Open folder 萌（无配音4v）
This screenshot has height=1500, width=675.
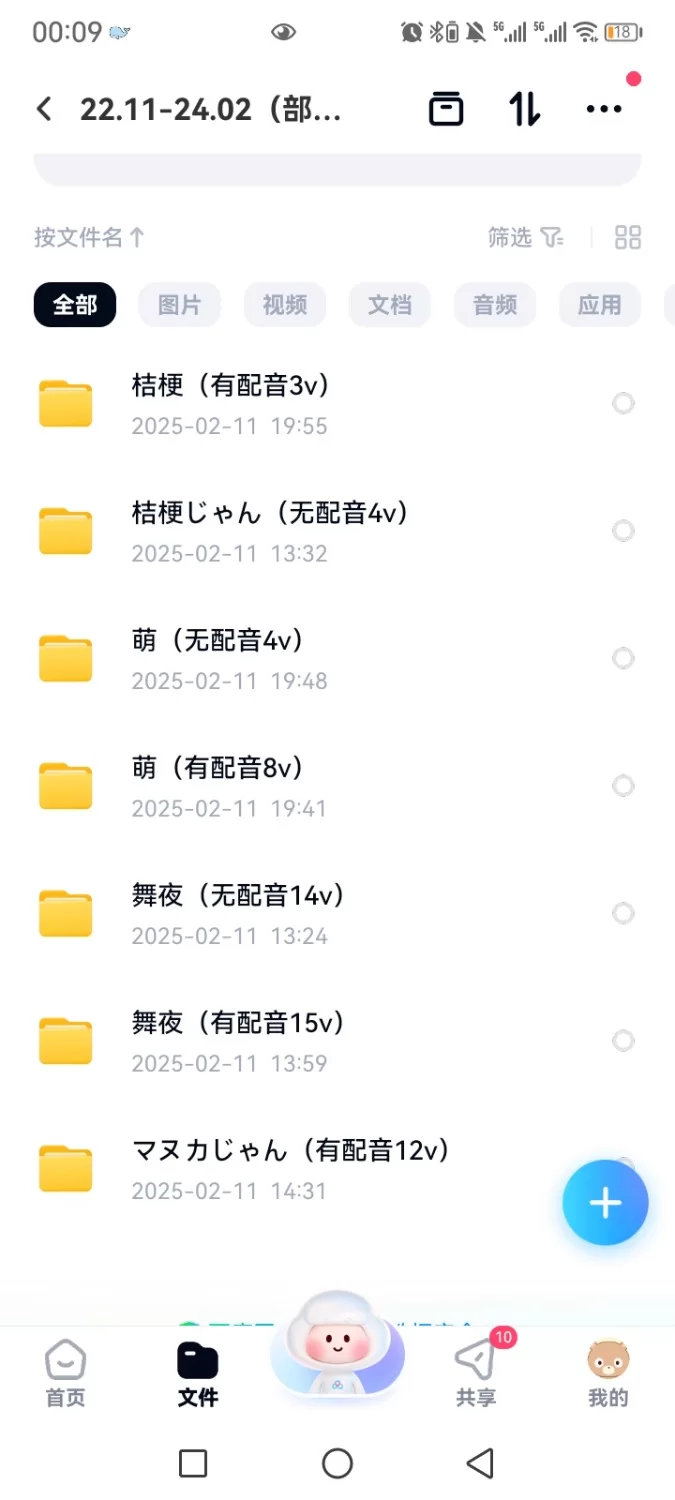coord(218,659)
